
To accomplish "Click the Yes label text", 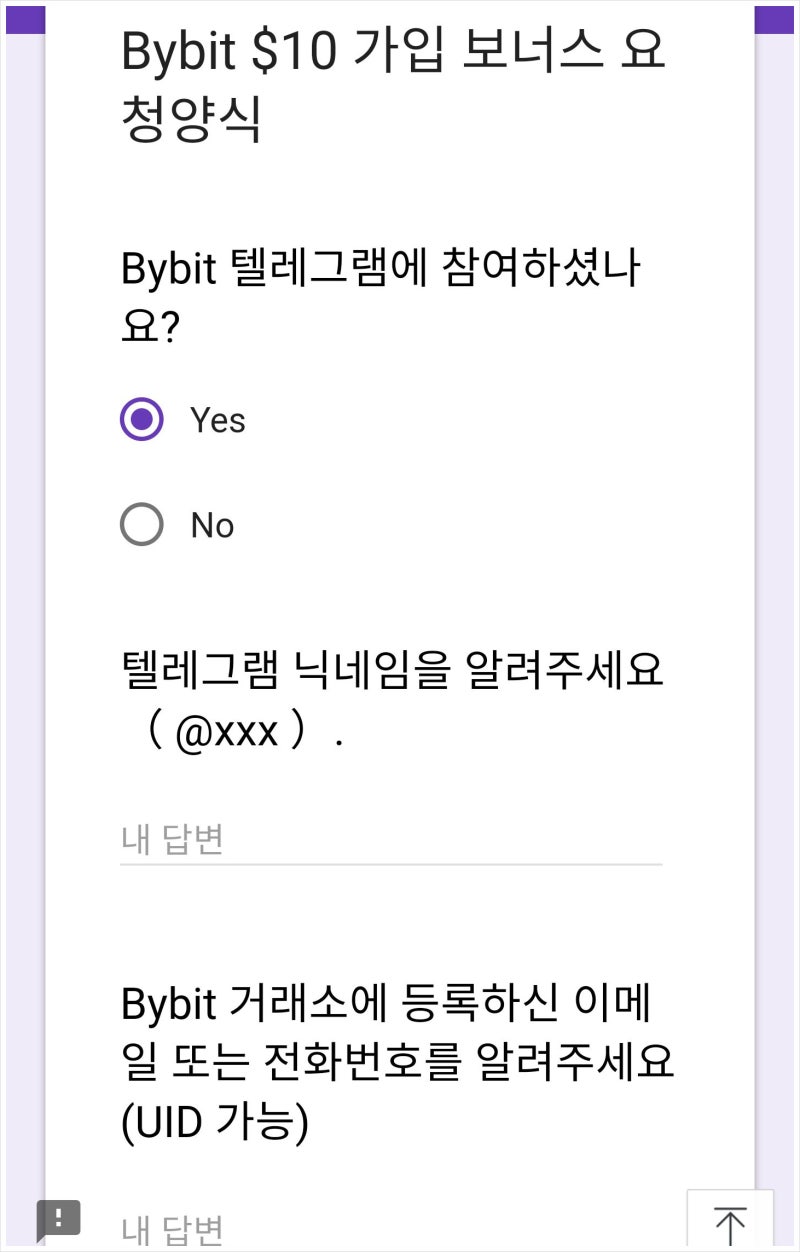I will (216, 420).
